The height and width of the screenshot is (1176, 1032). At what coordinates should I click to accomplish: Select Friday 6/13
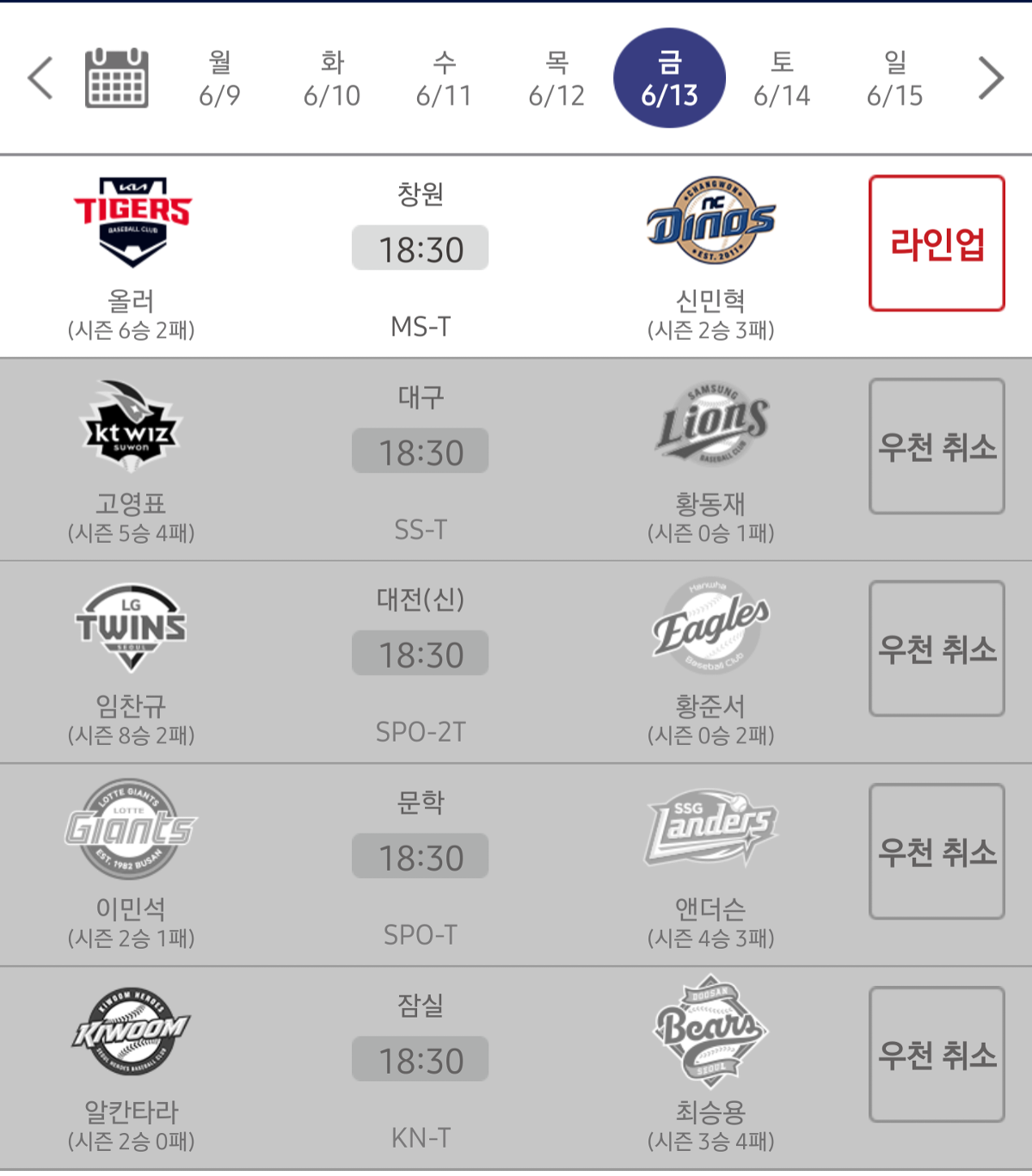coord(669,78)
